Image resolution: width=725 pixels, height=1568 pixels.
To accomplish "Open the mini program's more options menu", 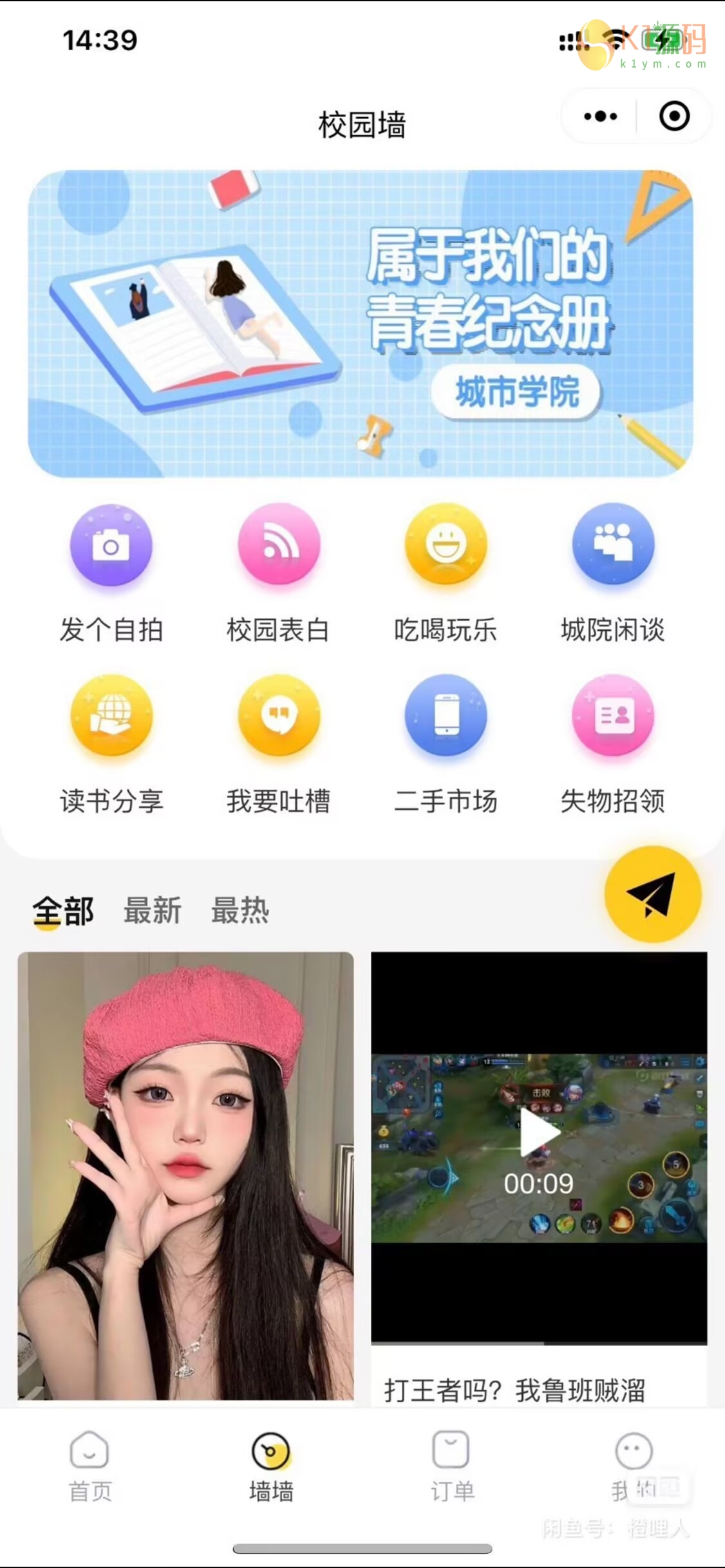I will 600,117.
